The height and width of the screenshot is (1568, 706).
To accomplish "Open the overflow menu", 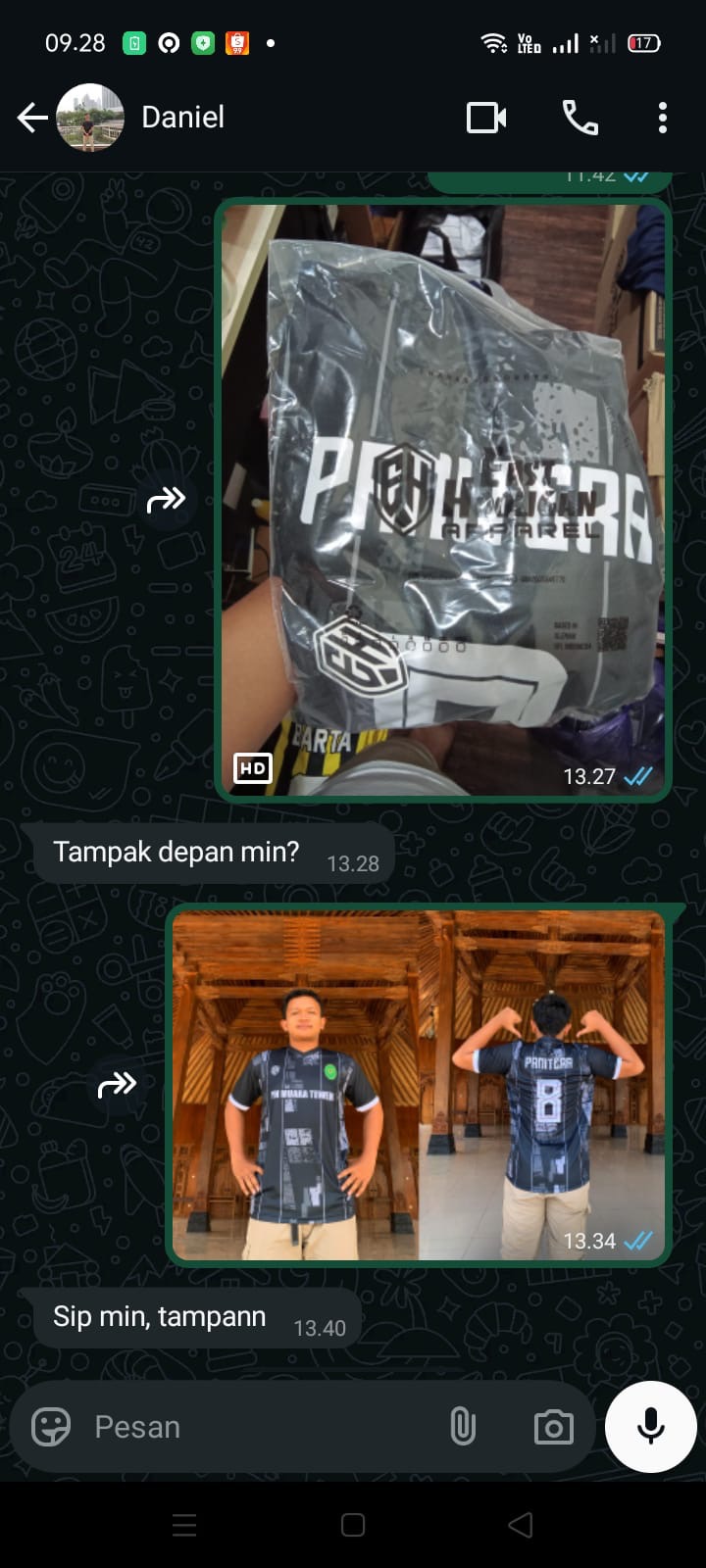I will (663, 119).
